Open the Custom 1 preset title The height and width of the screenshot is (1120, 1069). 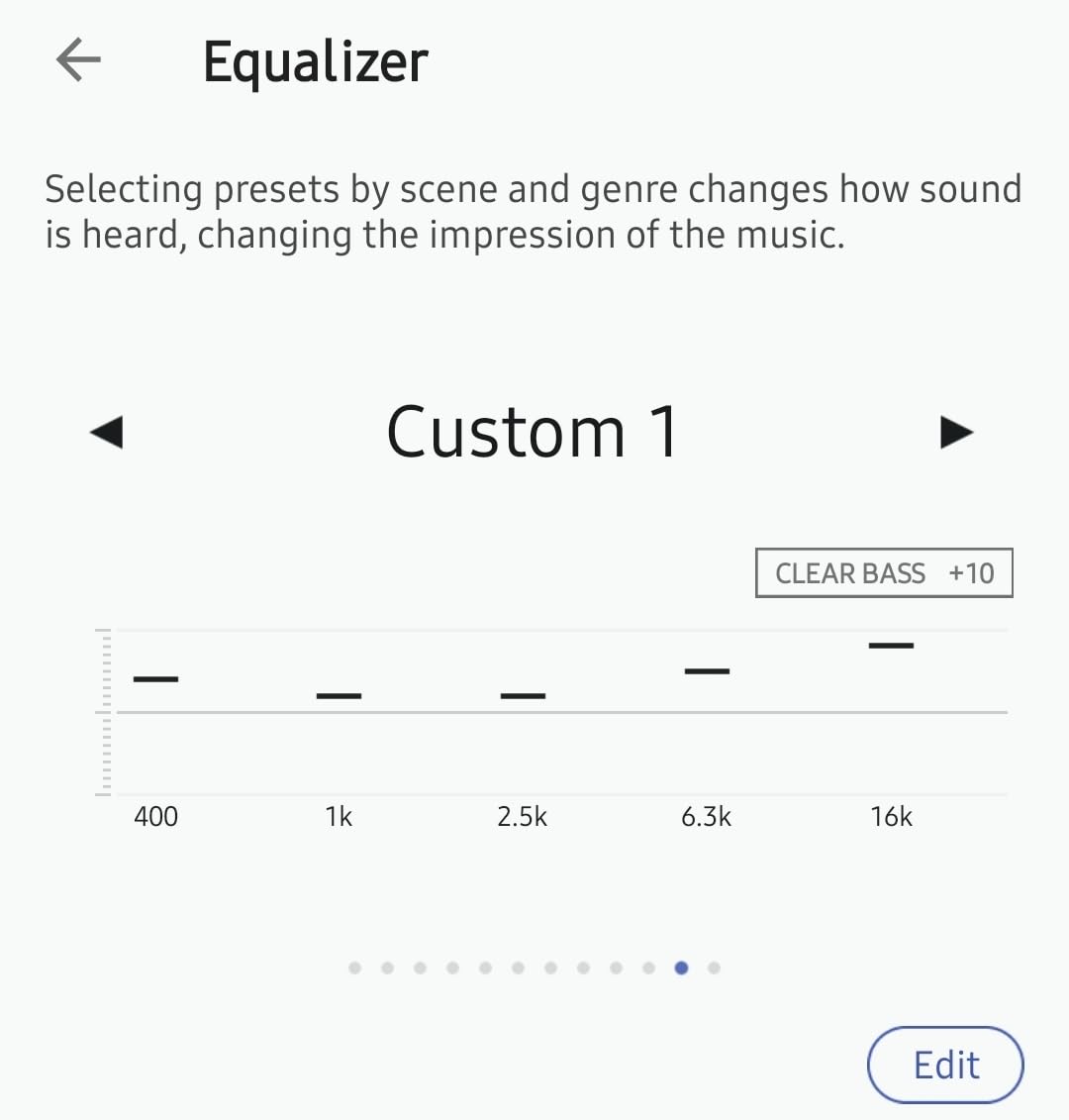[x=533, y=430]
